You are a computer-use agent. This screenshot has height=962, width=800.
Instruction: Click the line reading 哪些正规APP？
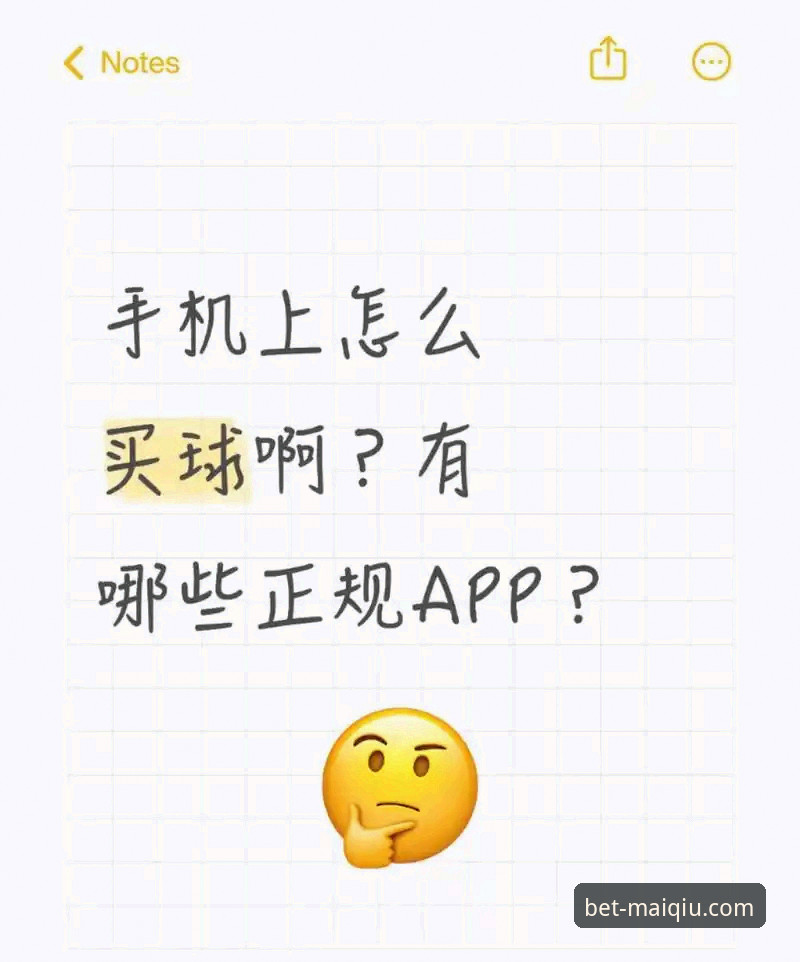click(x=350, y=590)
